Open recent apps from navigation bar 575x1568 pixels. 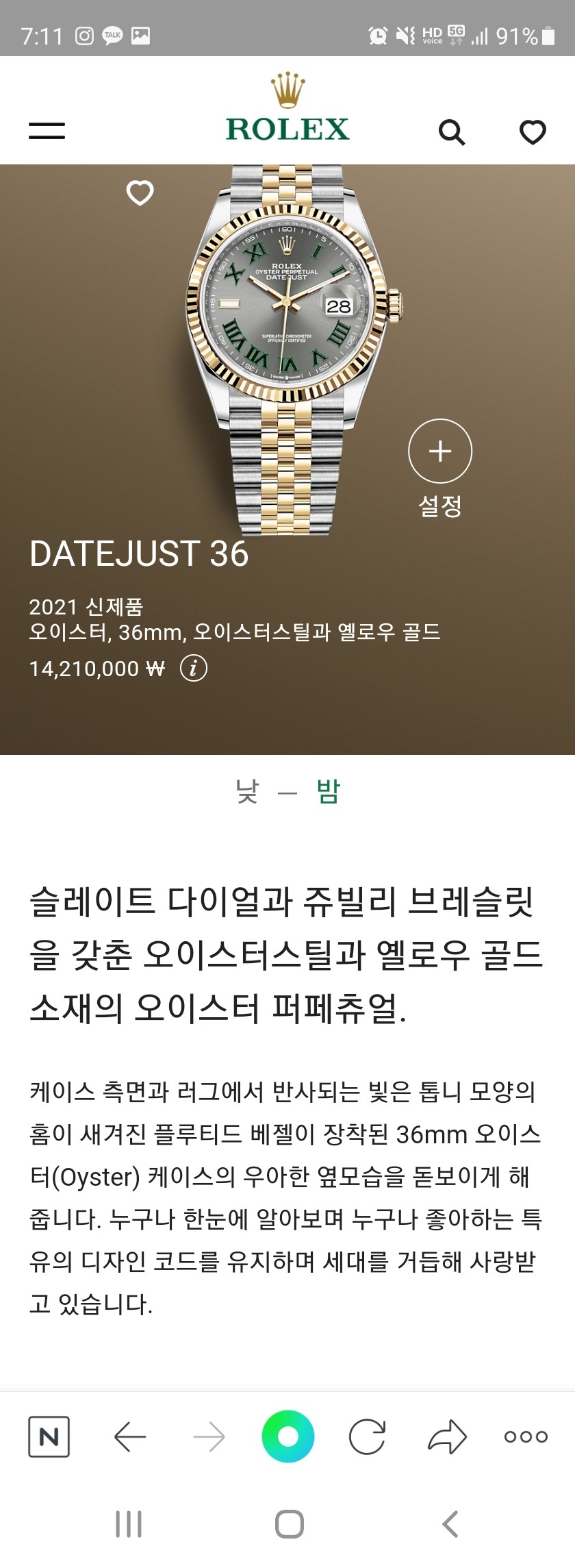[129, 1525]
